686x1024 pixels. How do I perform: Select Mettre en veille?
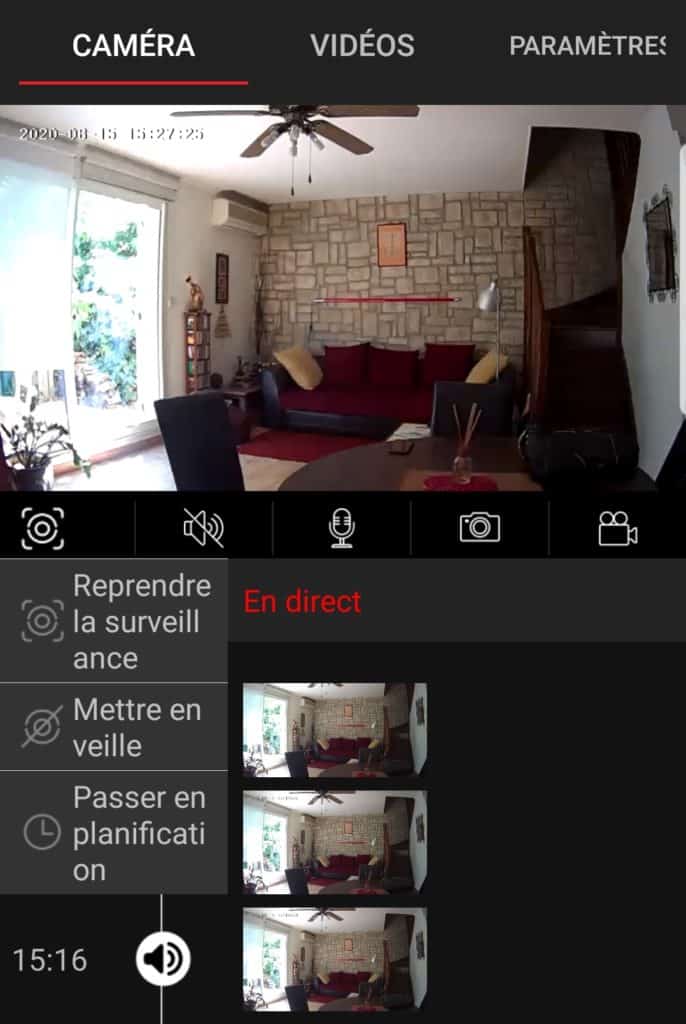[x=114, y=727]
